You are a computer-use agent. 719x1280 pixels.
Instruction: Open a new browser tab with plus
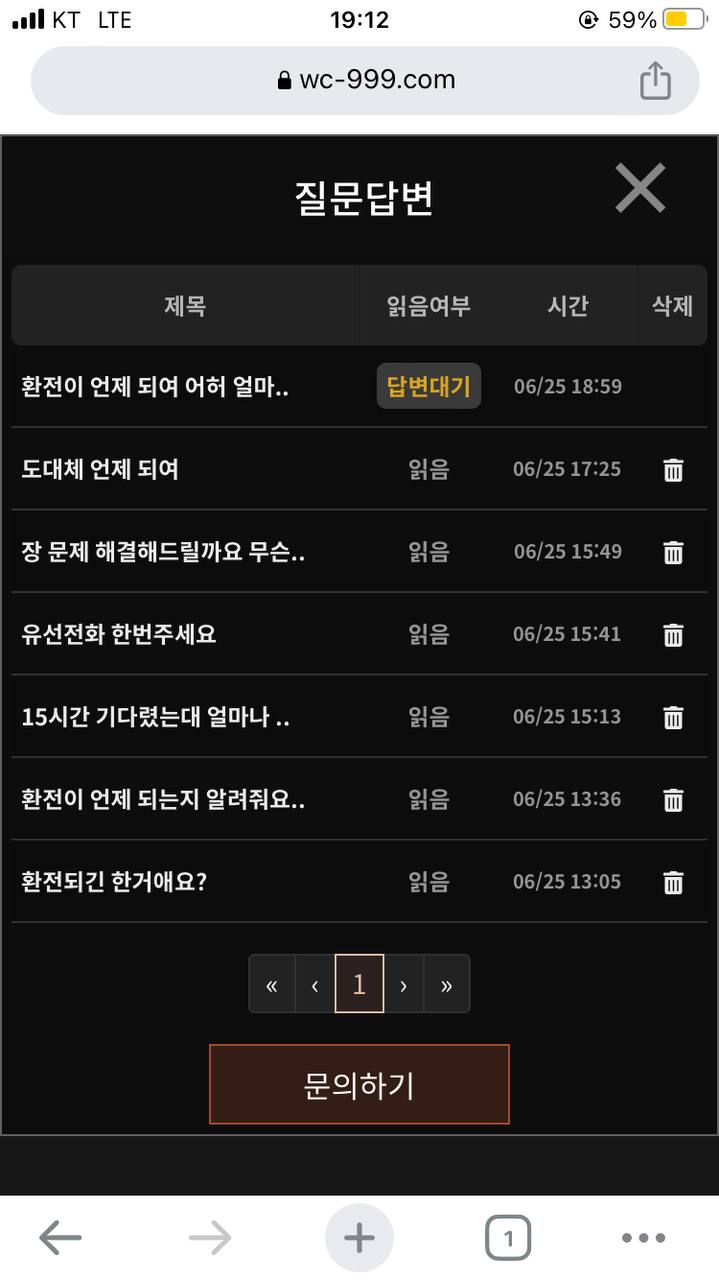click(359, 1239)
